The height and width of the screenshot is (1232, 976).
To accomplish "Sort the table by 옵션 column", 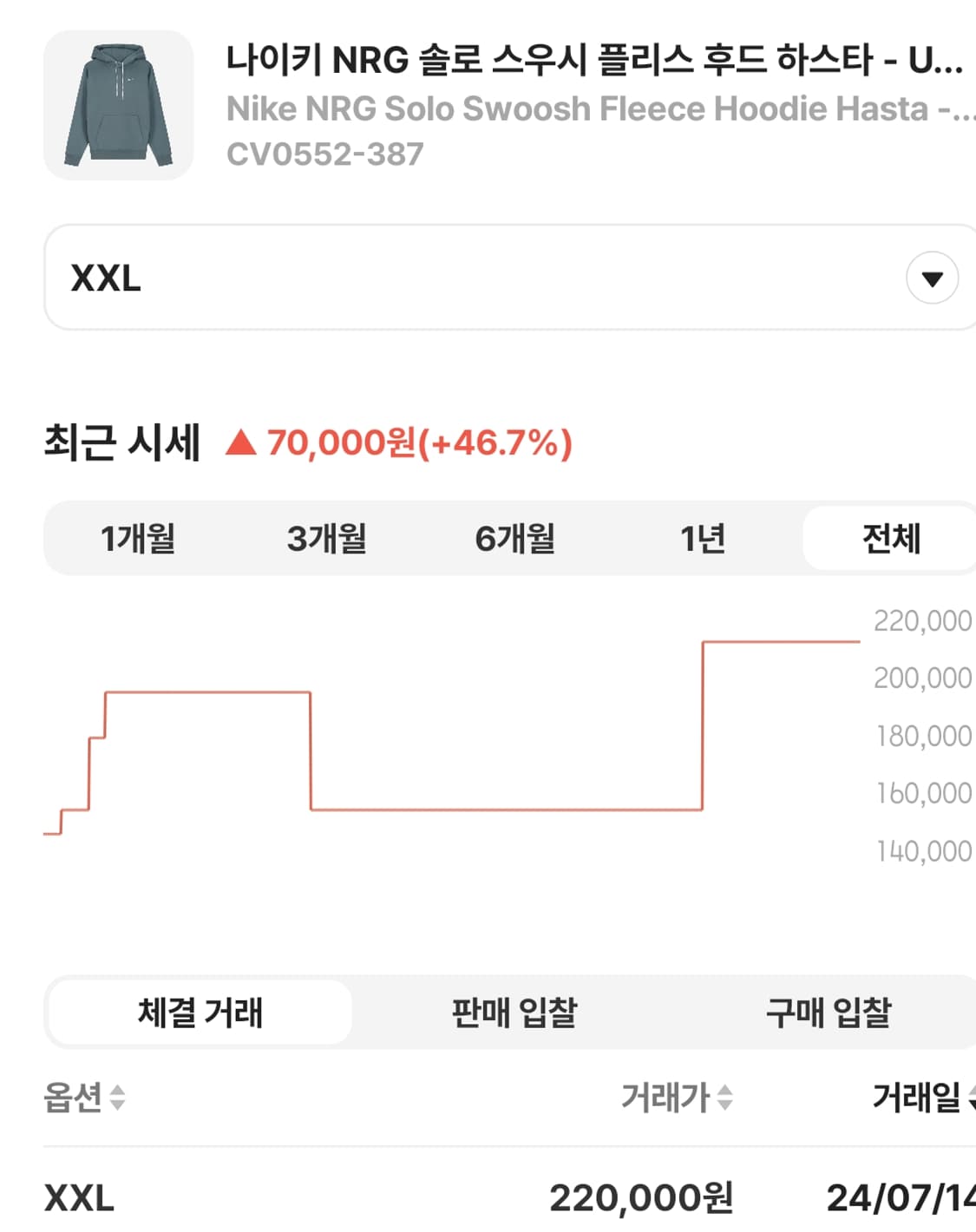I will click(x=82, y=1102).
